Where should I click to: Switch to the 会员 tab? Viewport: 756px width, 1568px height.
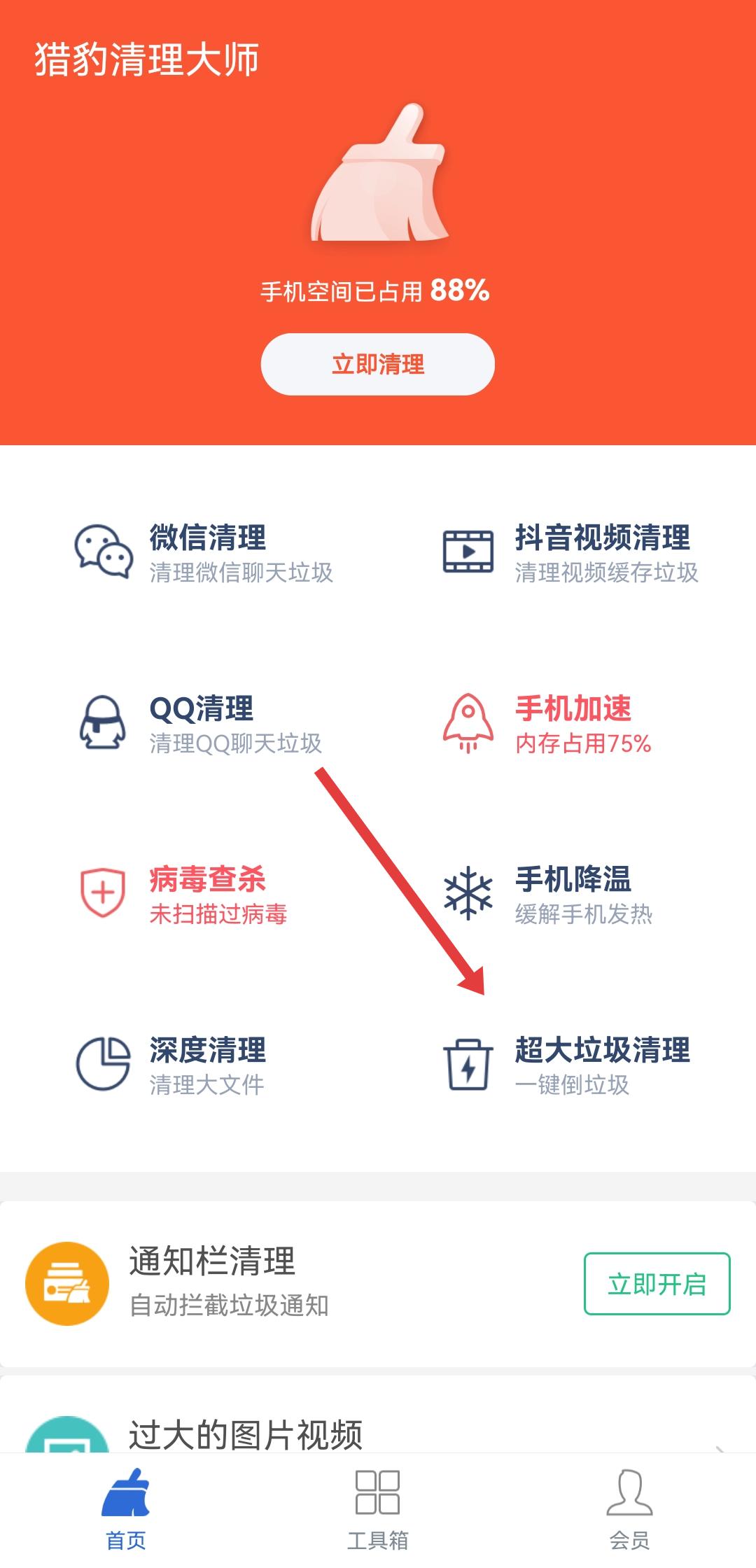coord(629,1509)
